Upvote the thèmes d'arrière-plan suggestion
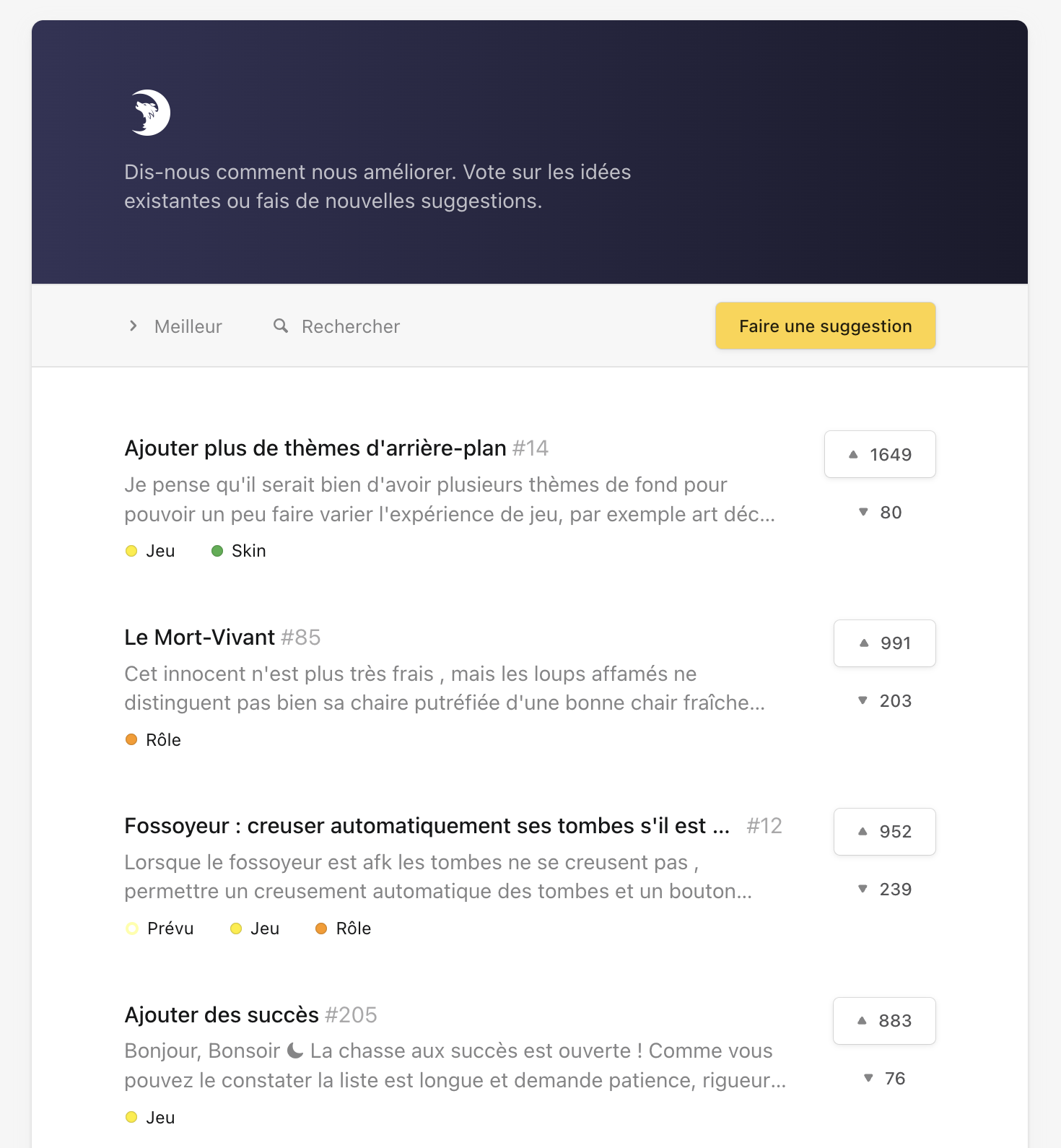The height and width of the screenshot is (1148, 1061). click(x=880, y=454)
